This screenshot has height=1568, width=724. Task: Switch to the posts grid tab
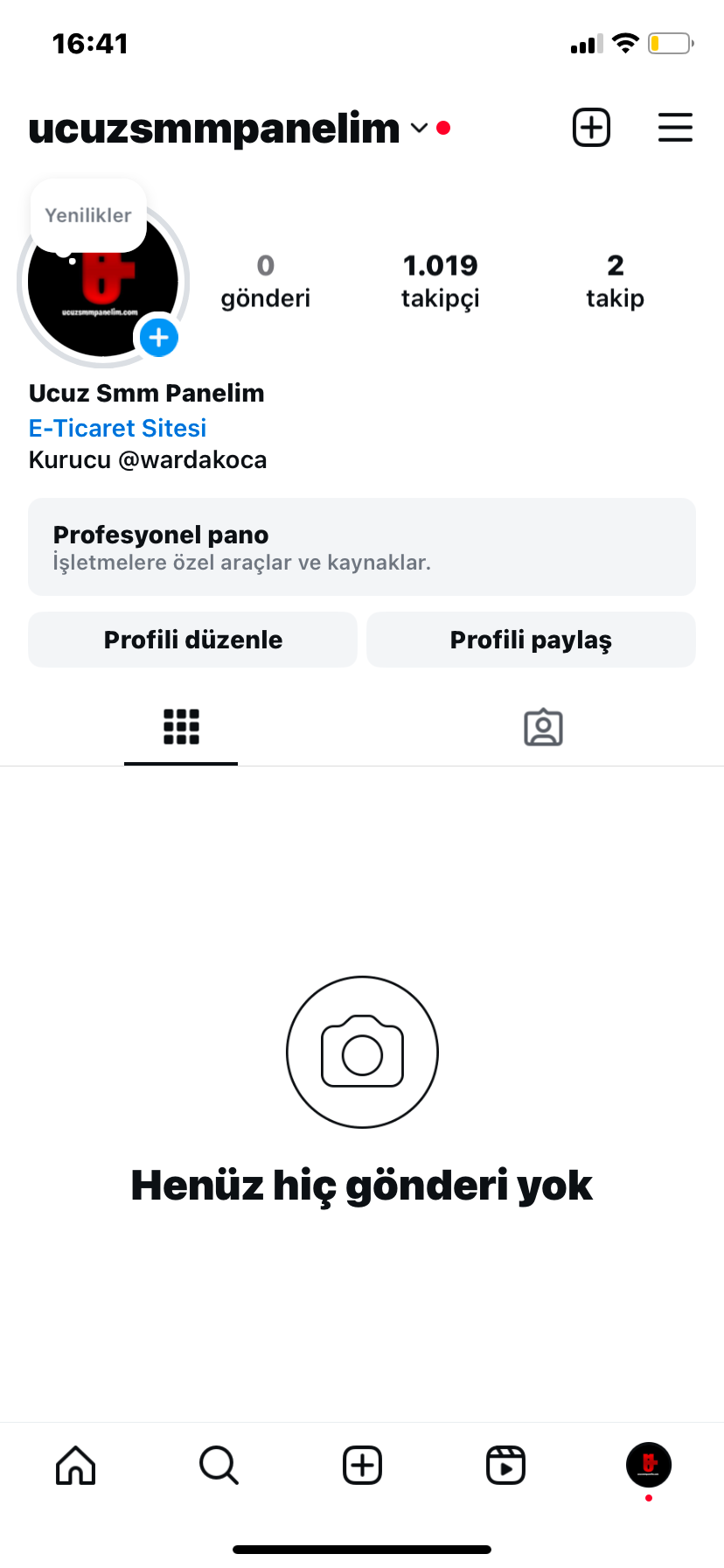click(x=181, y=727)
